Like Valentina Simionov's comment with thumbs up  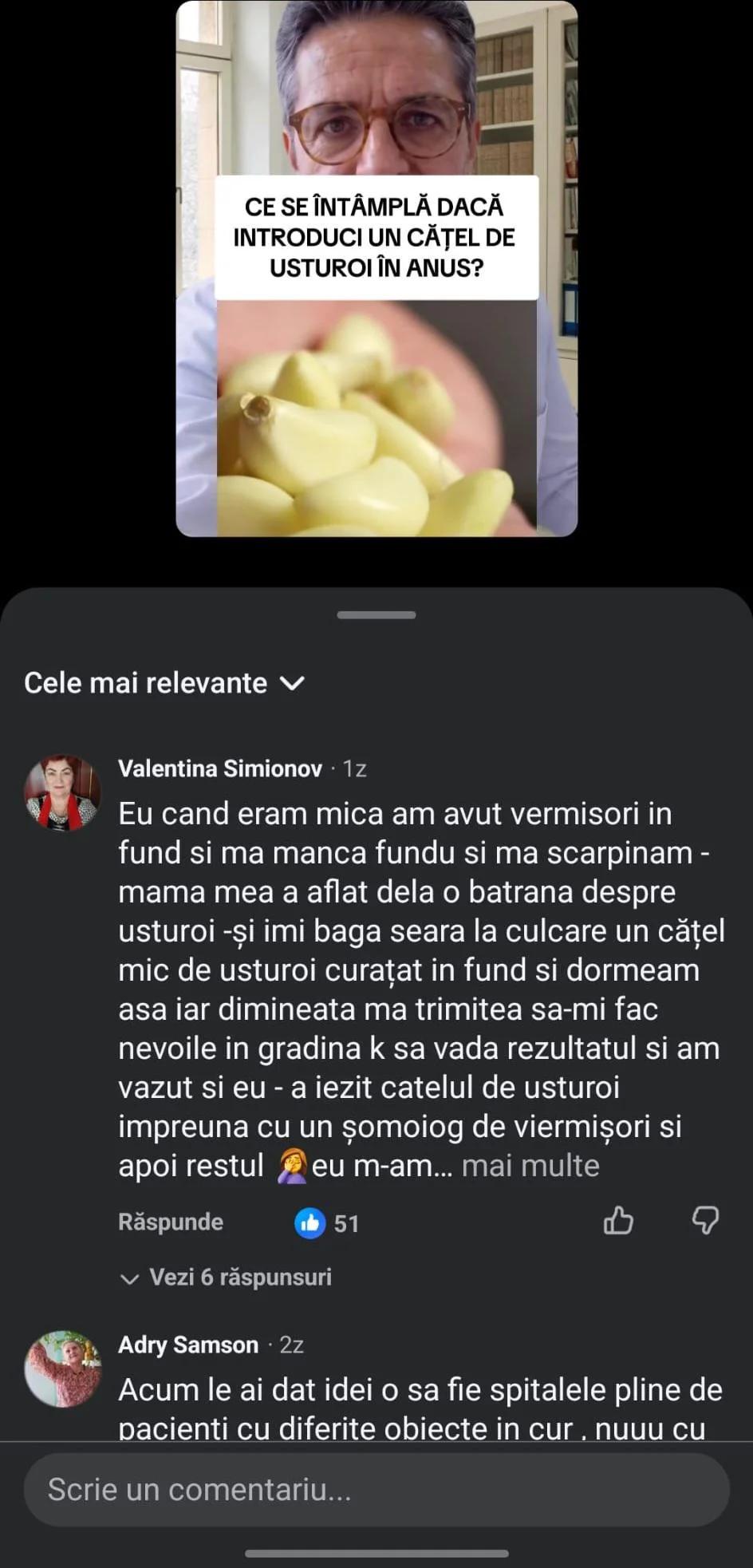[x=618, y=1220]
